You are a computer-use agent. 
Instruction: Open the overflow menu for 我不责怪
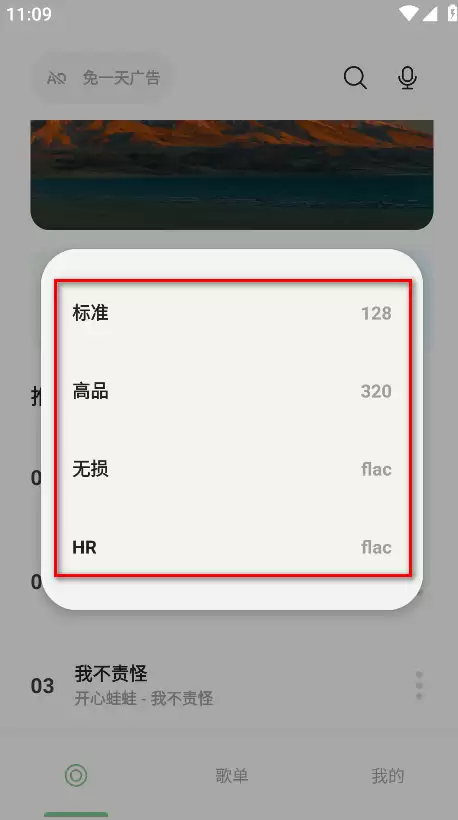pyautogui.click(x=419, y=686)
